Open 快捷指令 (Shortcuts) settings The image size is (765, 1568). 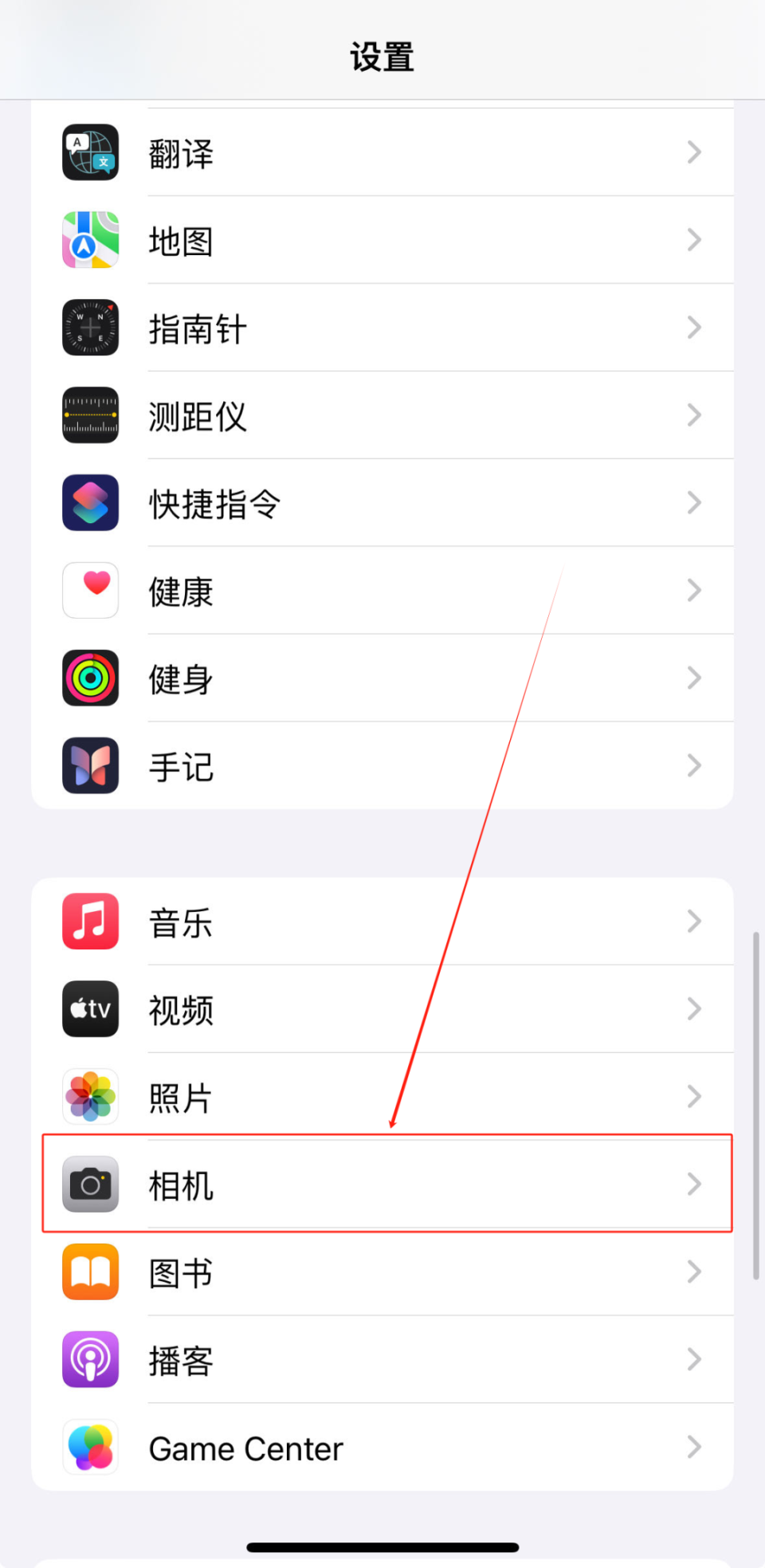(x=382, y=504)
